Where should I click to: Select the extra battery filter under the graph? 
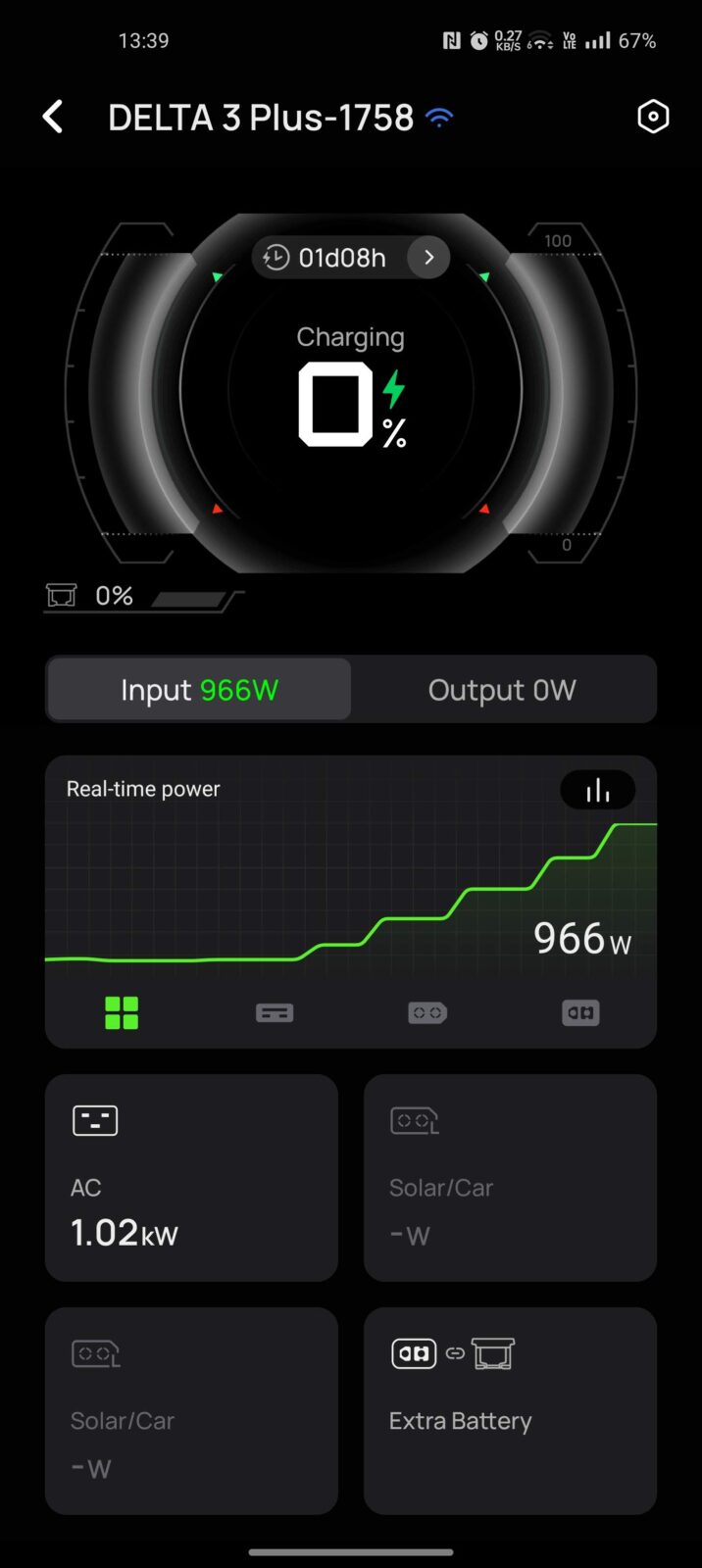[580, 1013]
